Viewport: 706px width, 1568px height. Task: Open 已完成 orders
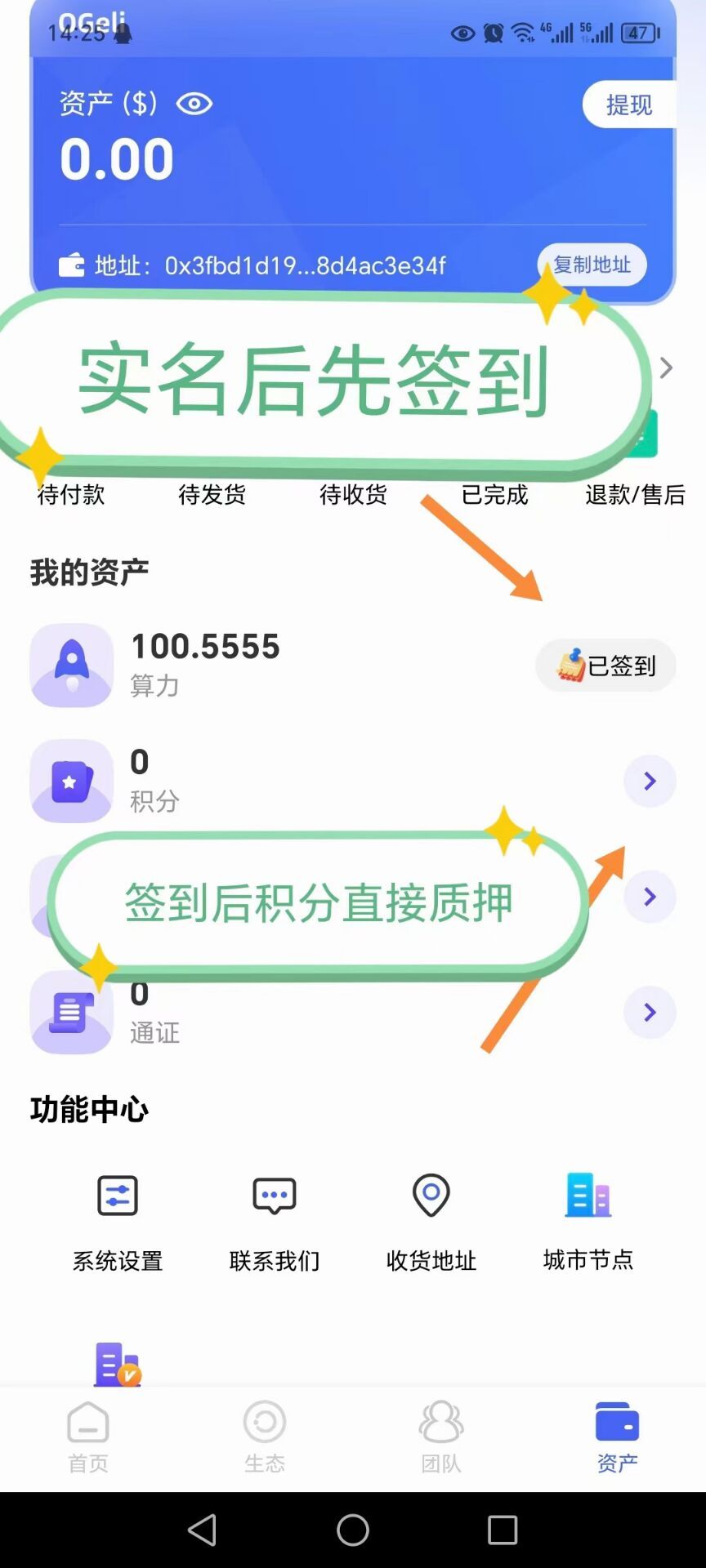coord(494,493)
